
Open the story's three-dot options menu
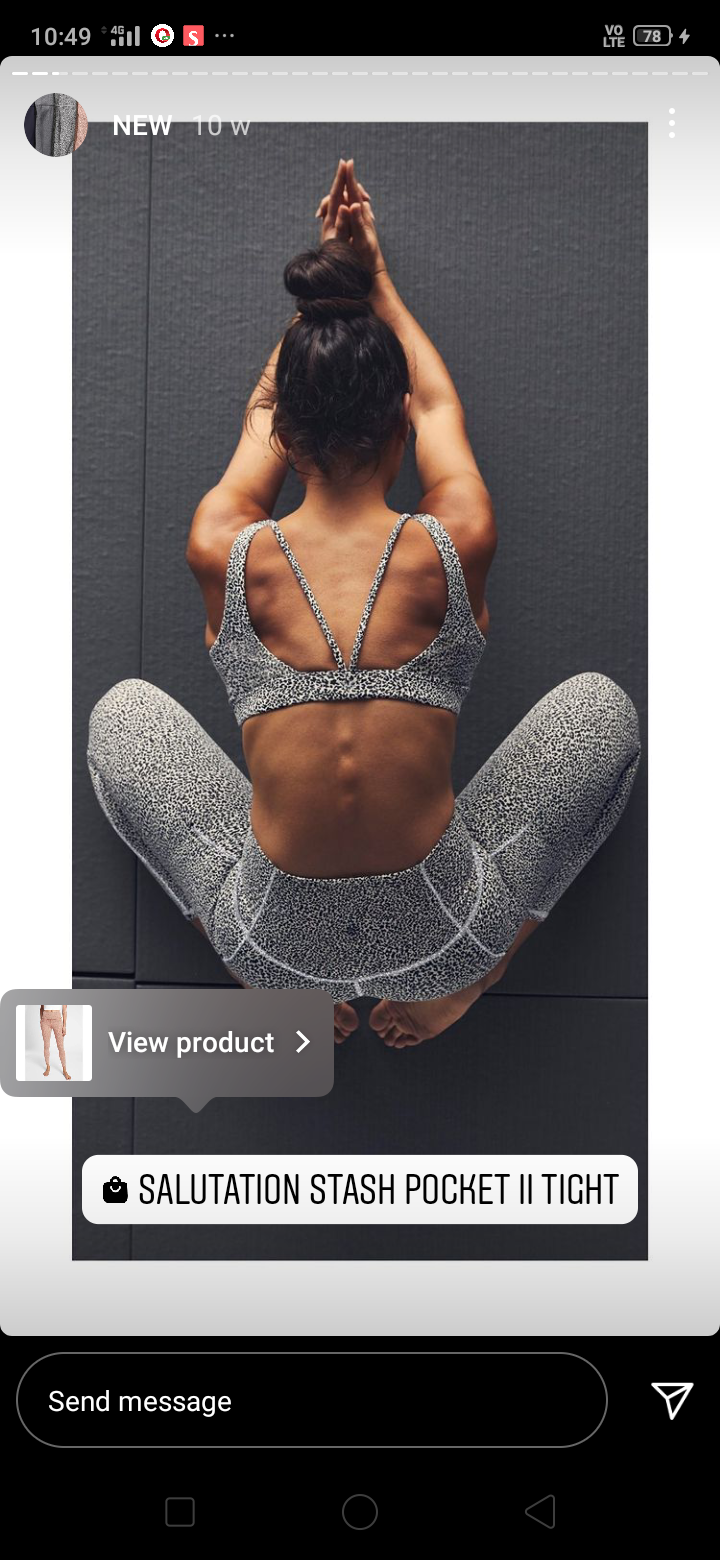coord(672,124)
